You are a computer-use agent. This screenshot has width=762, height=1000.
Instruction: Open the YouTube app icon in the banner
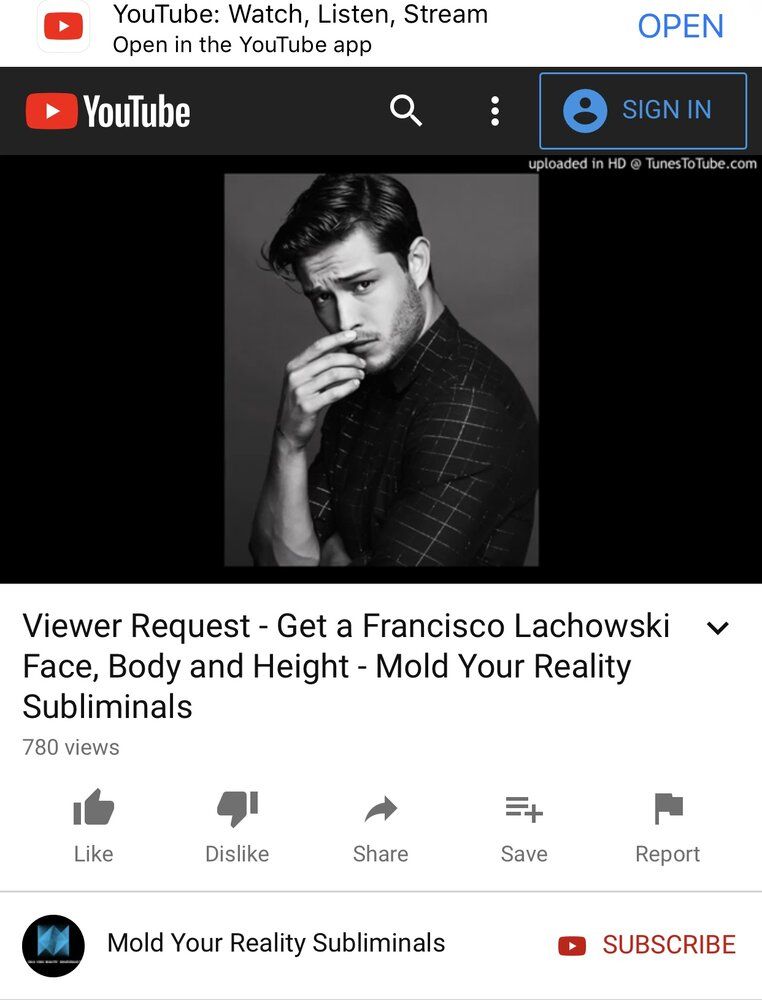click(63, 26)
